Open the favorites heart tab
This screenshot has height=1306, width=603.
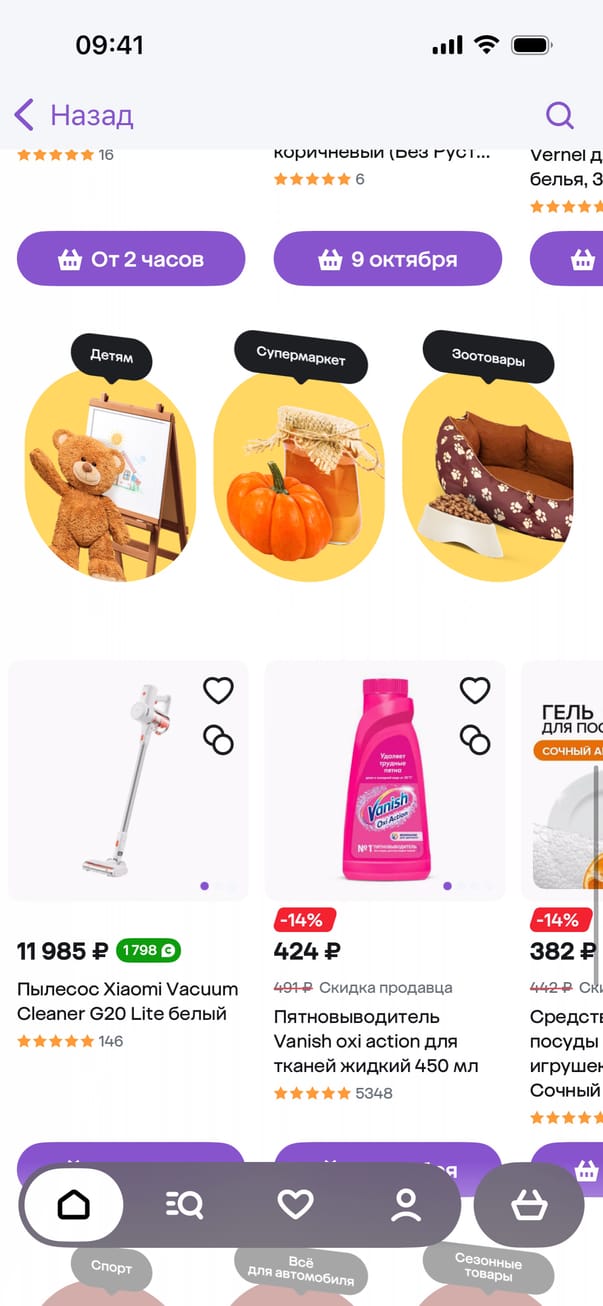point(295,1205)
